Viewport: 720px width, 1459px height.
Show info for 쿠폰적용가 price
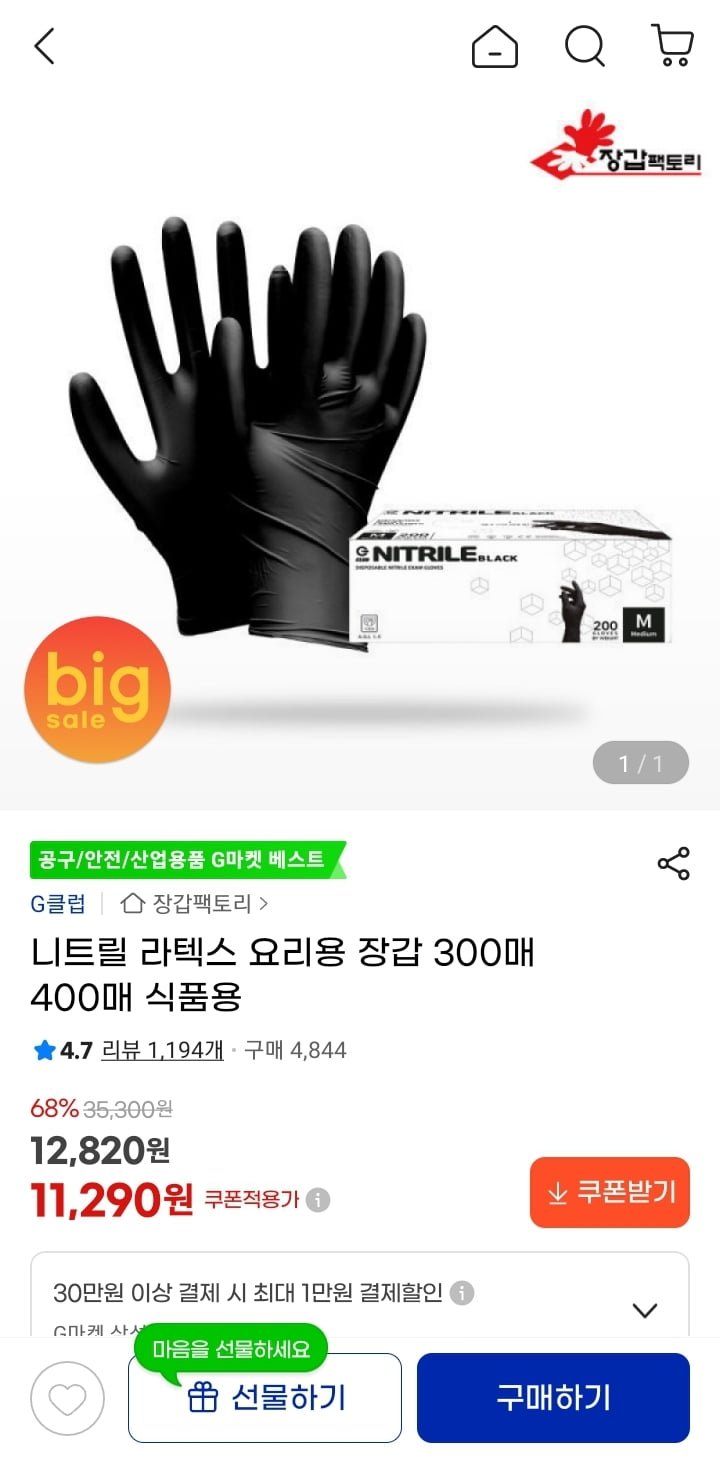318,1200
